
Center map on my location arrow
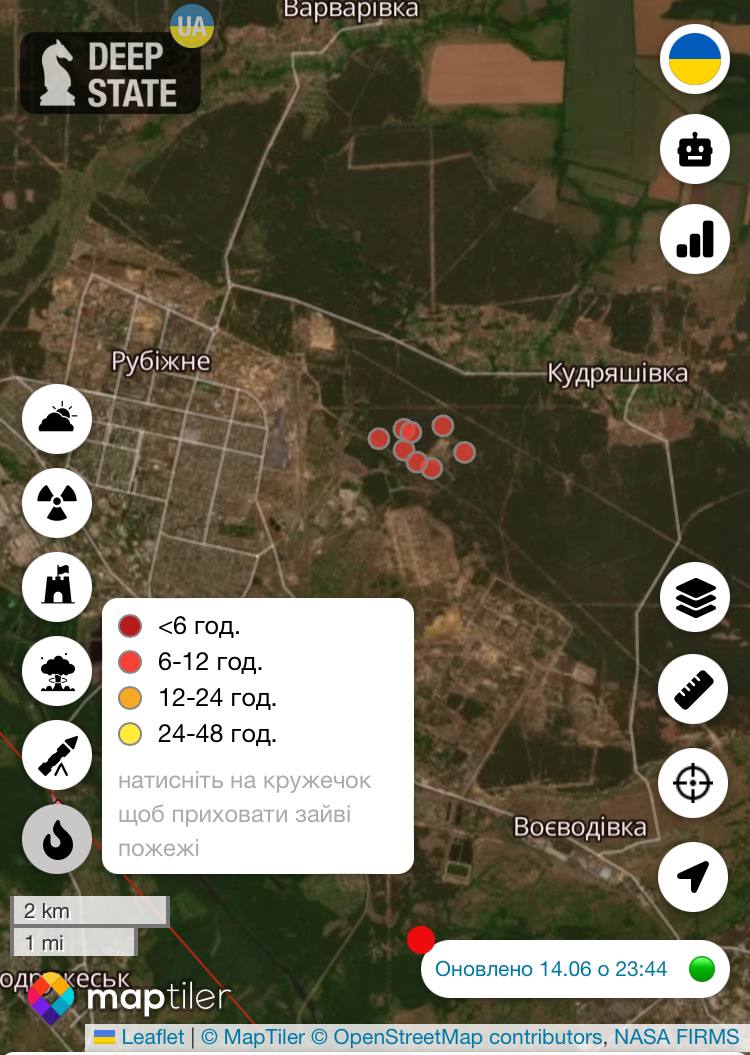click(693, 876)
